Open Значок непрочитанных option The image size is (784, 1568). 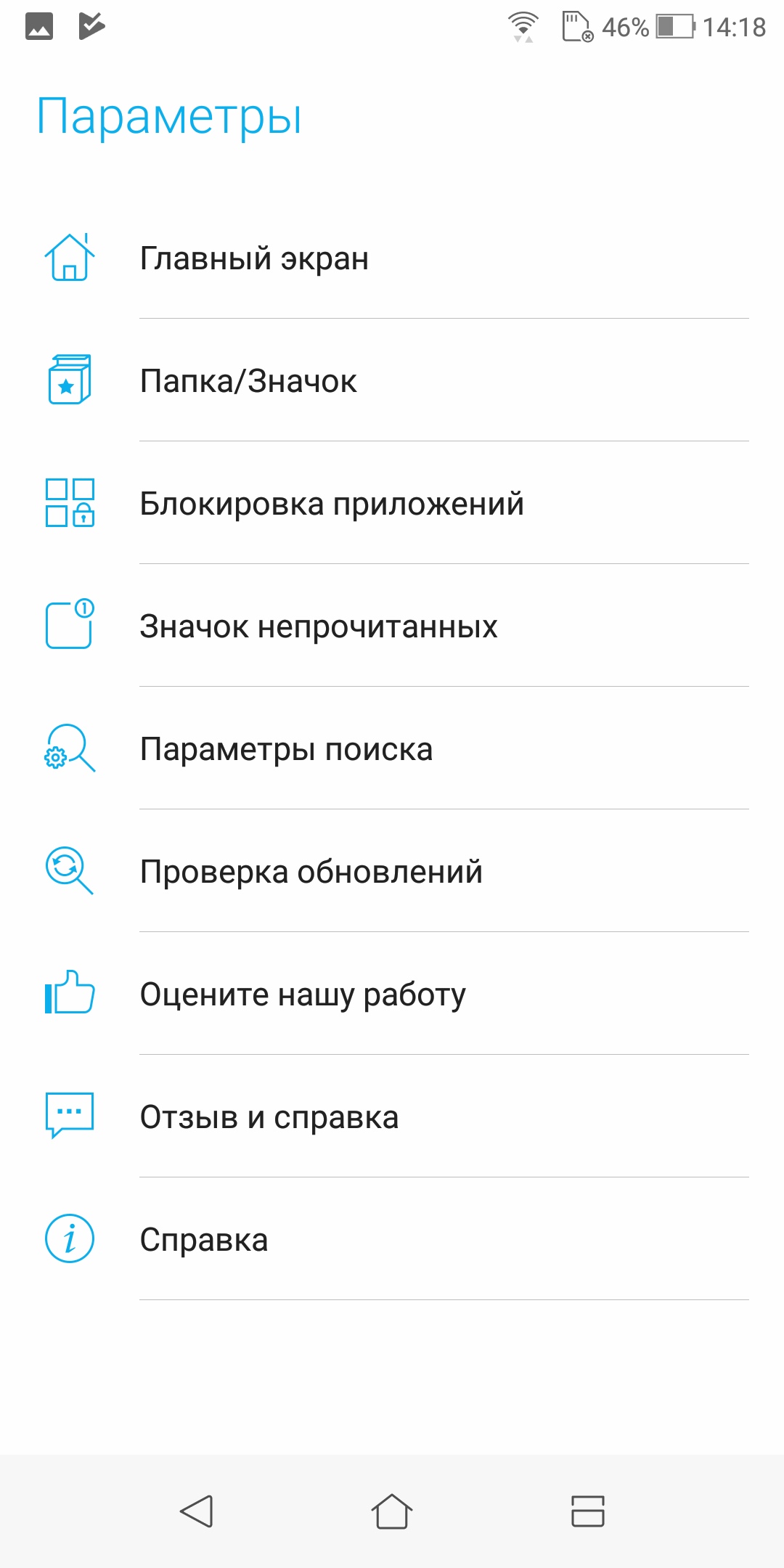pos(392,626)
